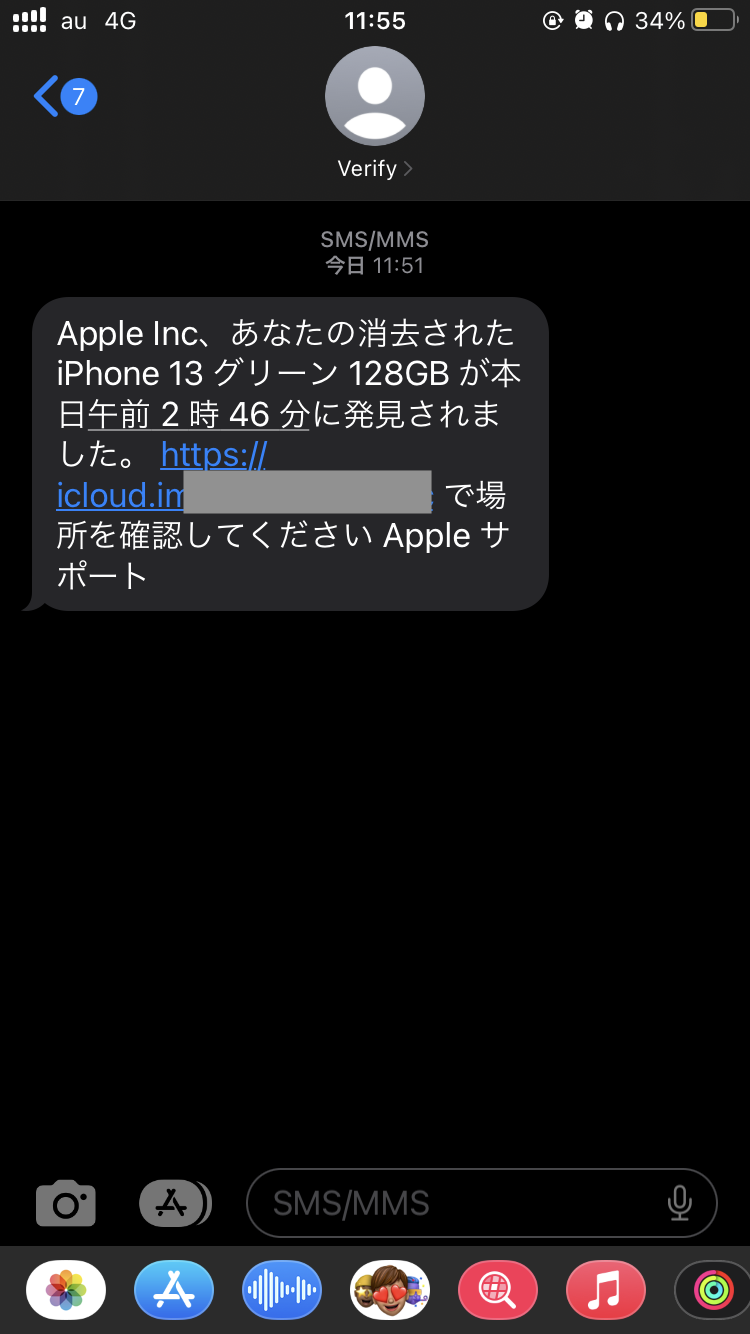Toggle the App Store apps drawer button
The image size is (750, 1334).
tap(174, 1203)
